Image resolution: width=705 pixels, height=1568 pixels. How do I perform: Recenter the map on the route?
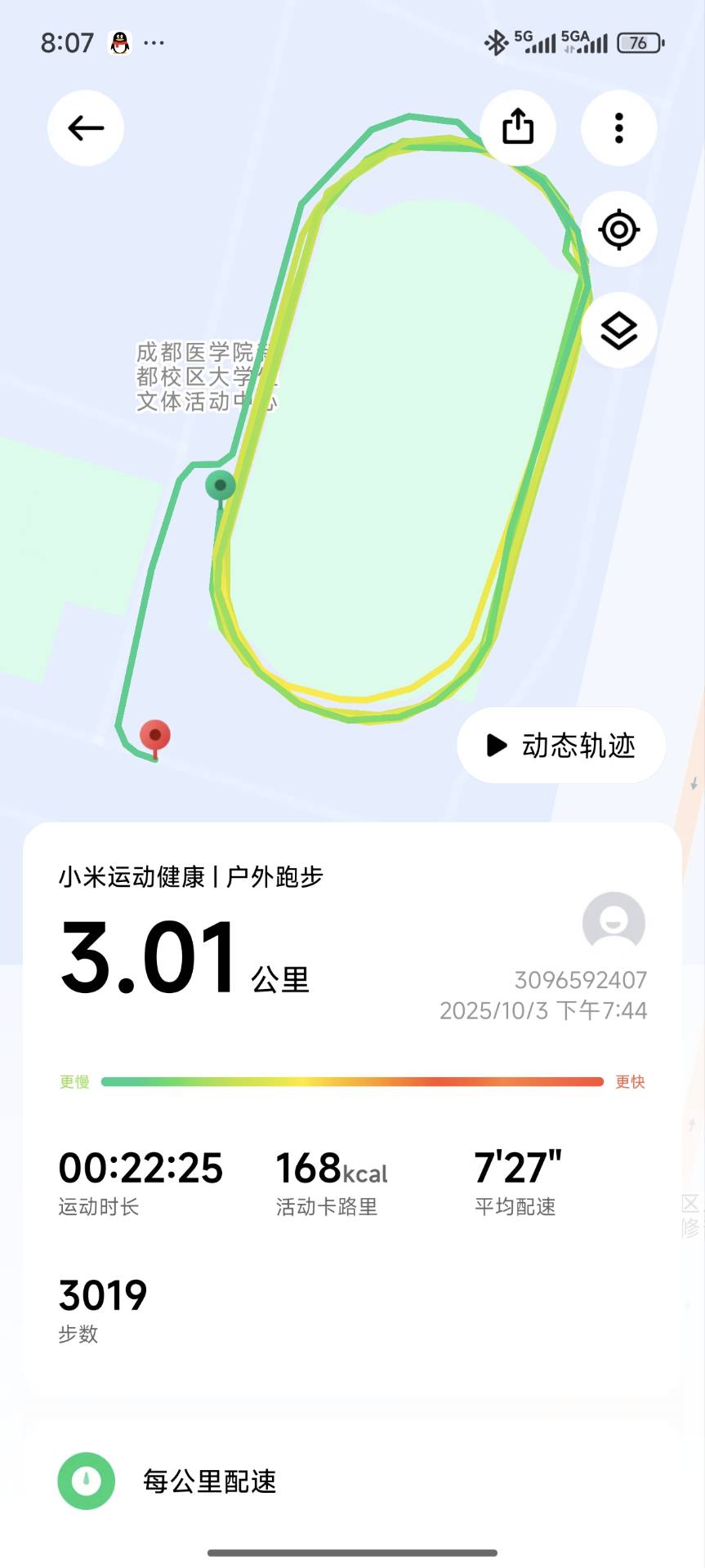(618, 229)
